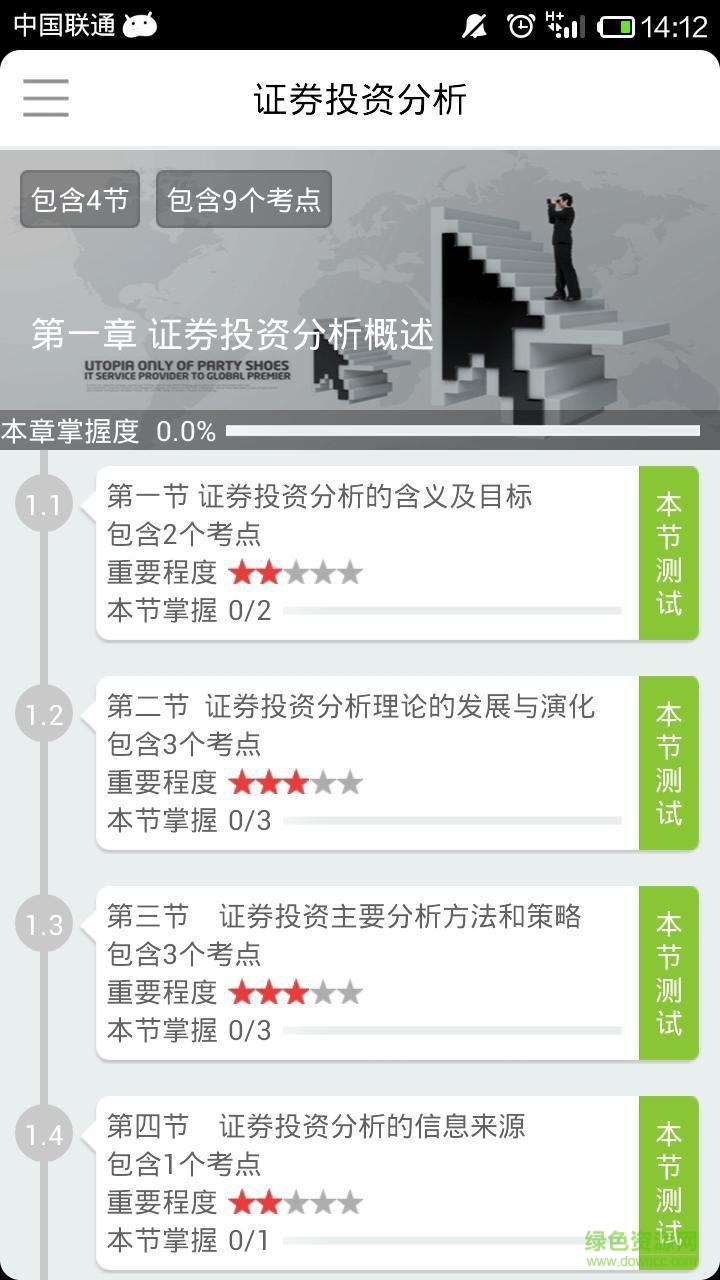Tap the 包含4节 badge on the banner
The image size is (720, 1280).
click(79, 199)
